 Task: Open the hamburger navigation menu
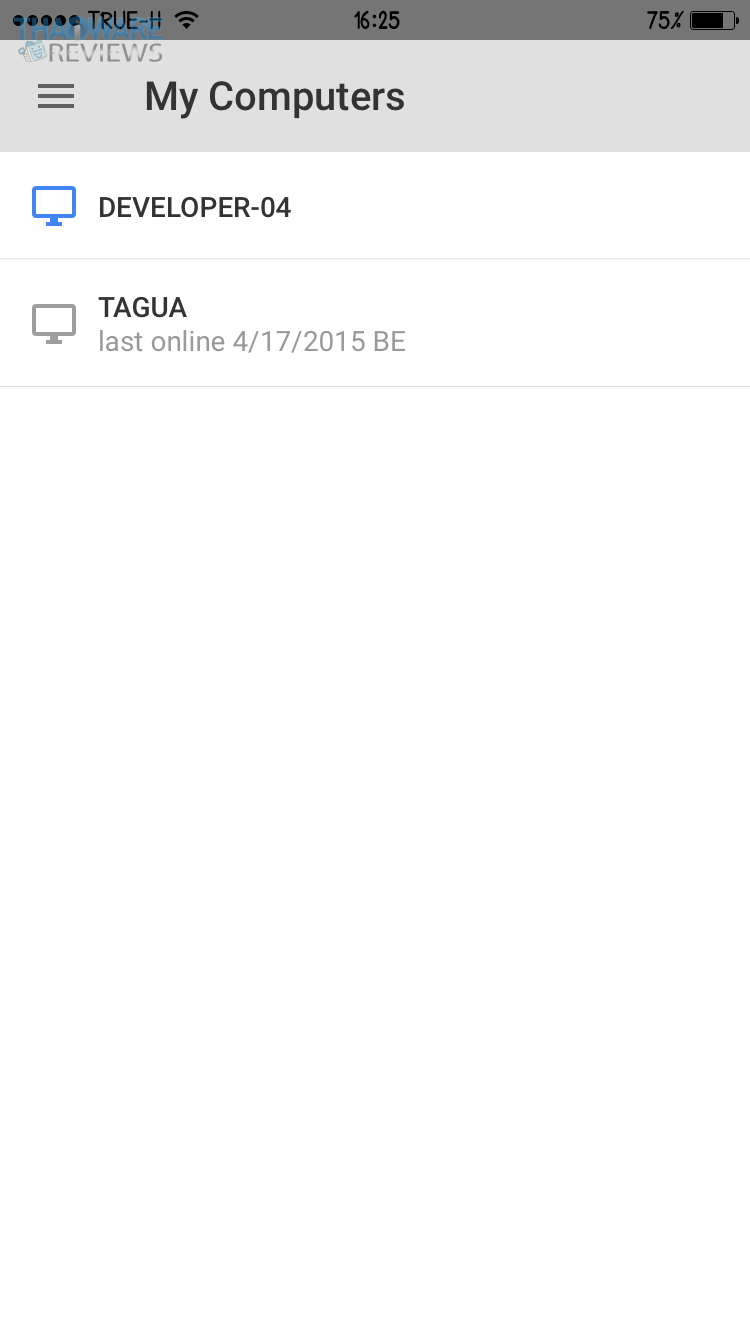tap(56, 96)
